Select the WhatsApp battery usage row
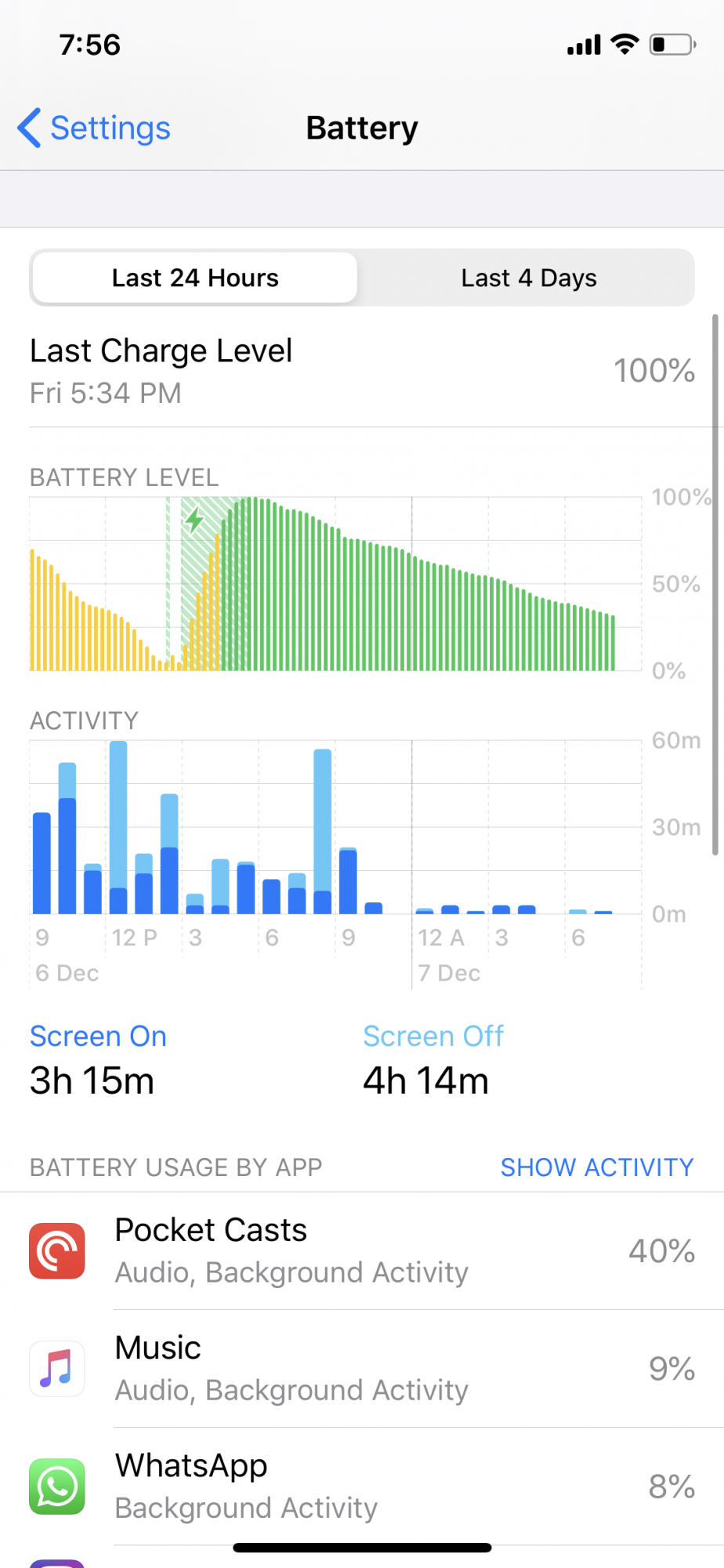The image size is (724, 1568). click(362, 1486)
